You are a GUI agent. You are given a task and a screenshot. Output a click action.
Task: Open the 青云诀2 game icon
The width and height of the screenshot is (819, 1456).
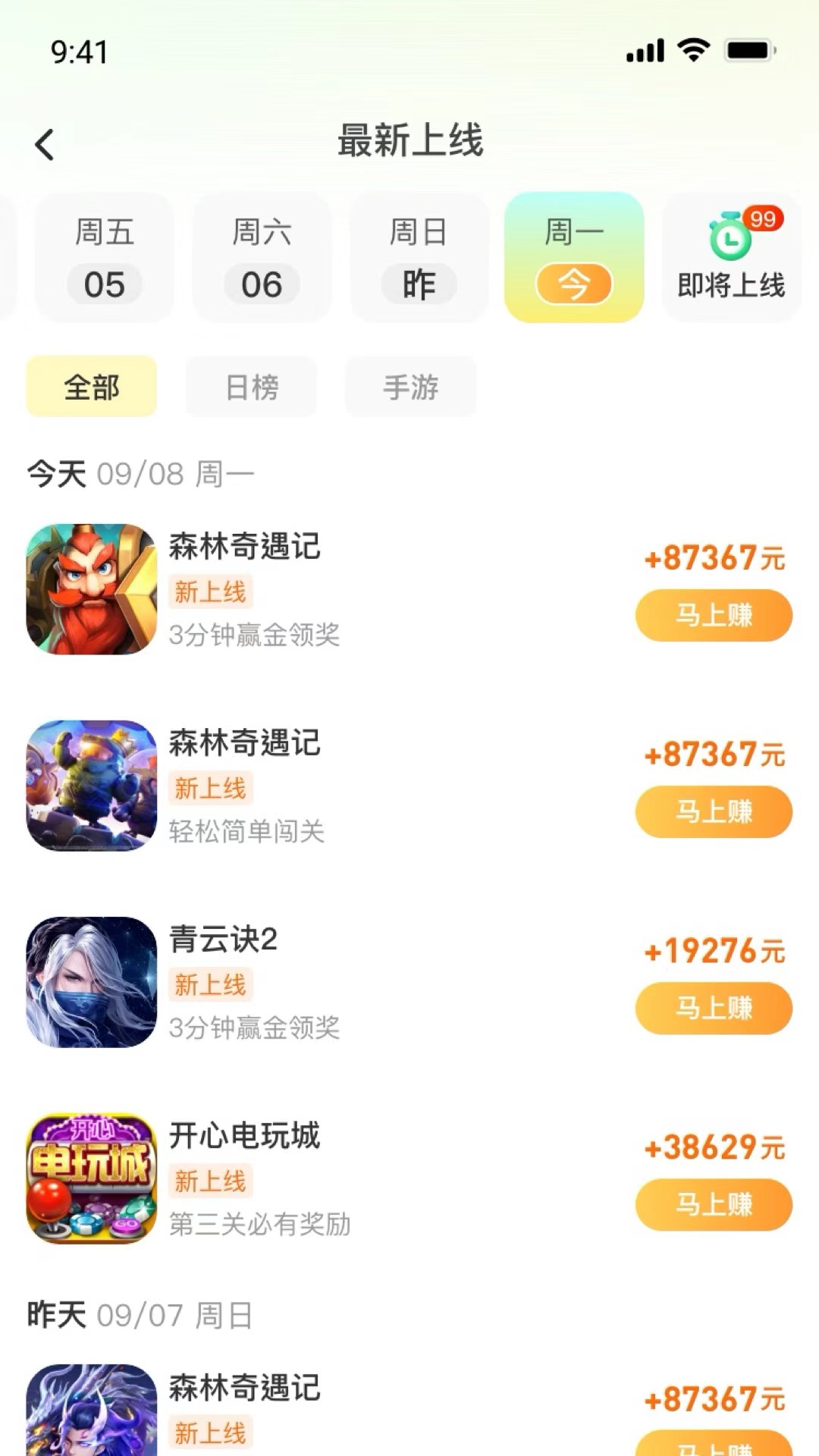89,982
